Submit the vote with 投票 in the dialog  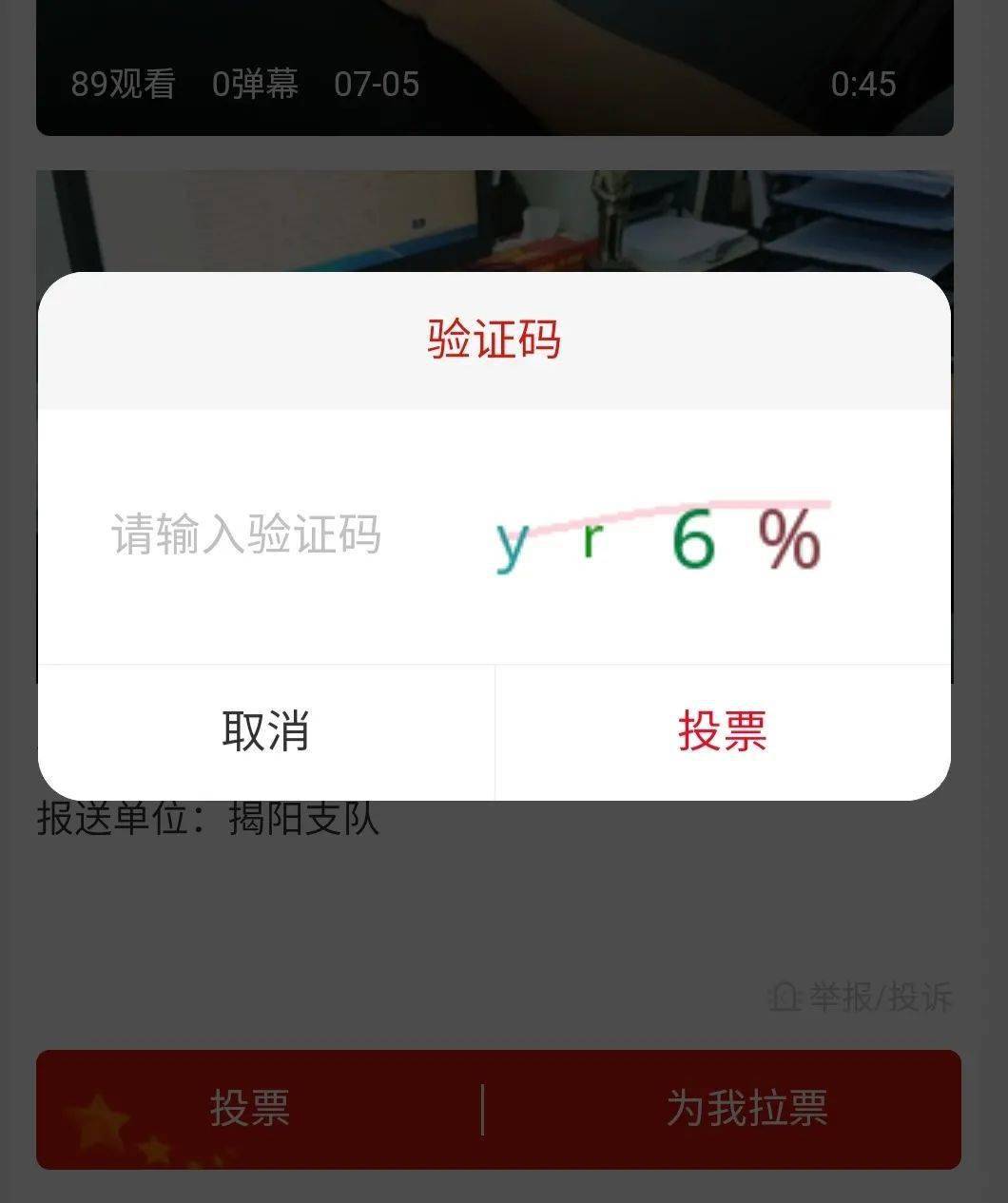pyautogui.click(x=723, y=731)
